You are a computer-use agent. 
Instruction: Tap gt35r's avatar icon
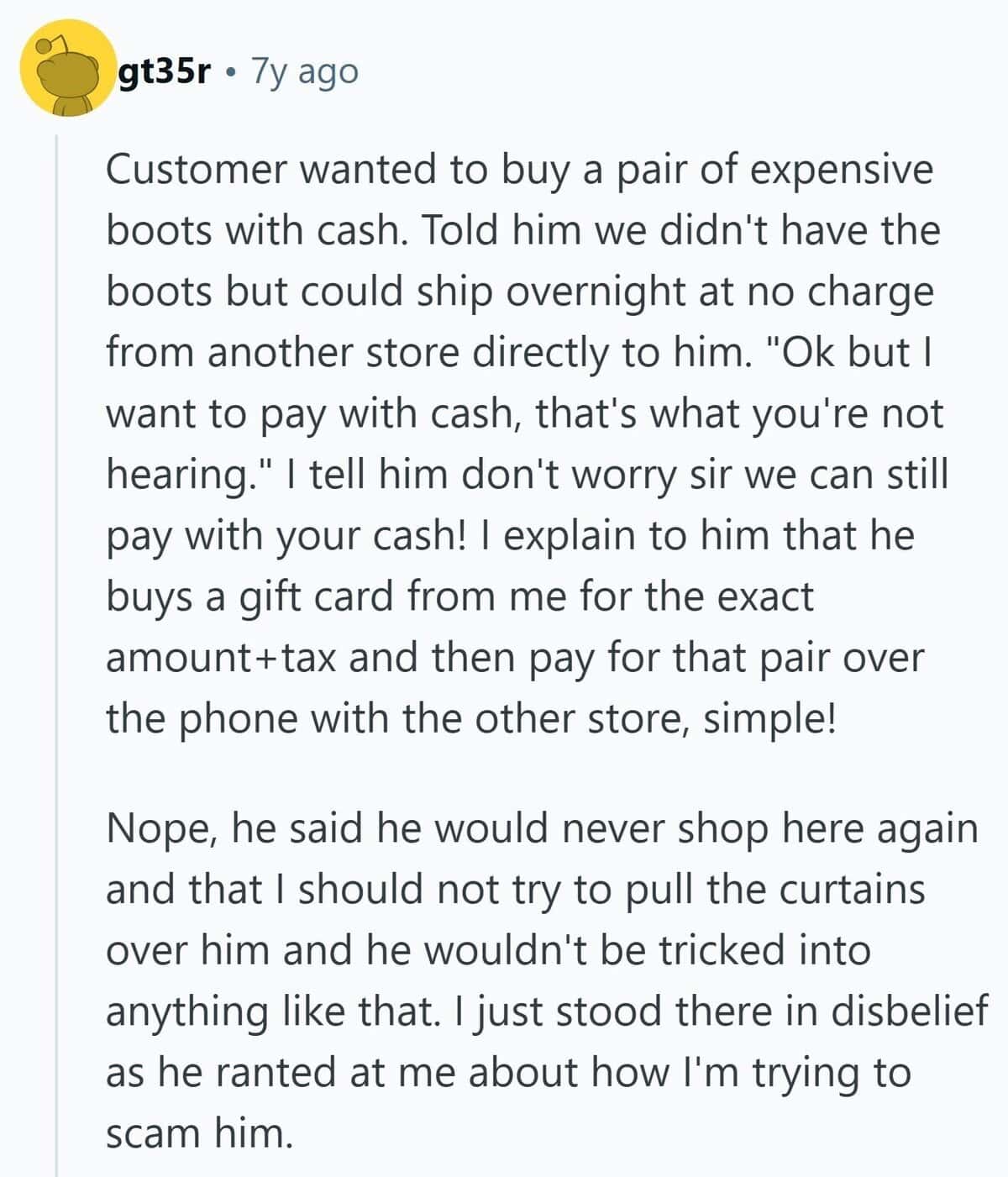[x=66, y=69]
